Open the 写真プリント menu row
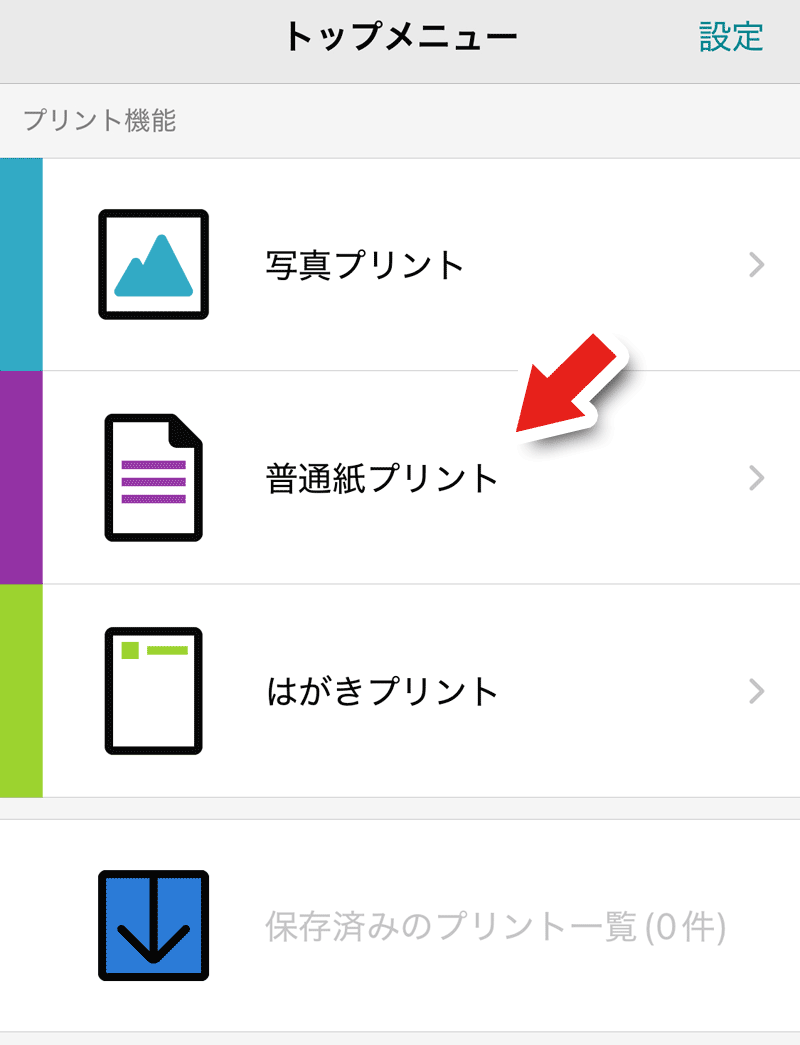 click(x=400, y=265)
